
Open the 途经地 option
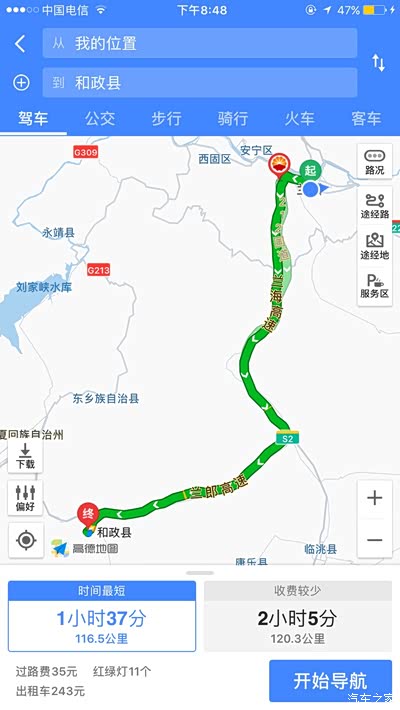coord(375,246)
